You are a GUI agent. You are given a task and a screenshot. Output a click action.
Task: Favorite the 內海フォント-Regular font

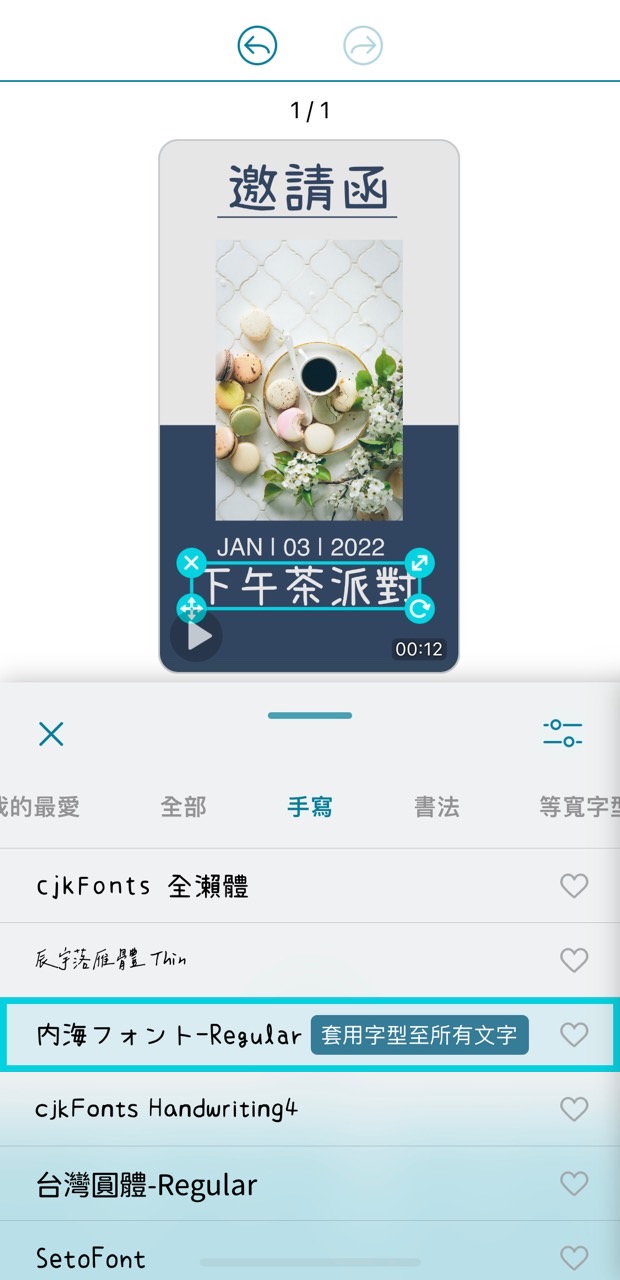pyautogui.click(x=574, y=1035)
